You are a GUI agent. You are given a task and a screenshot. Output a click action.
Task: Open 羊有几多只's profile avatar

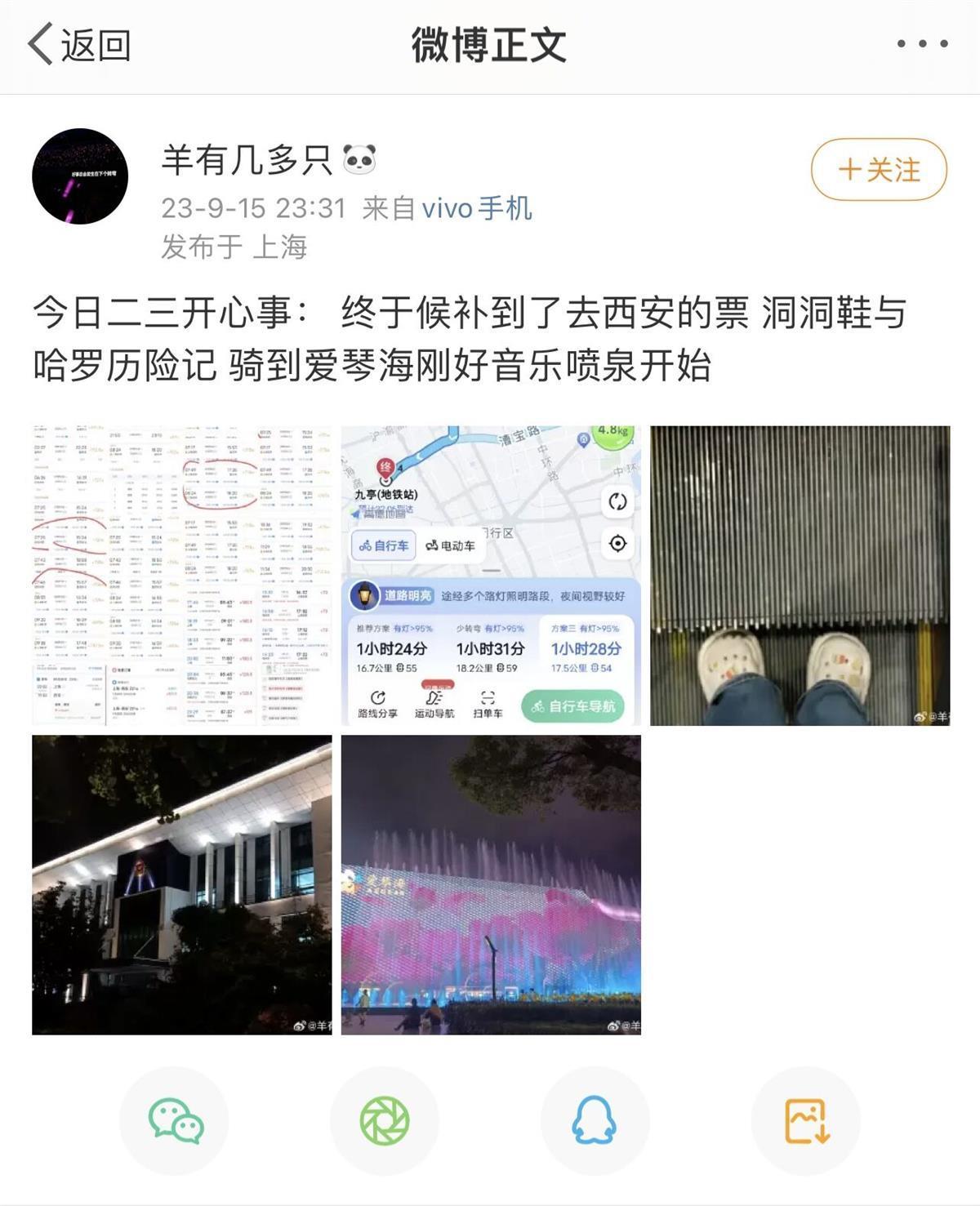tap(80, 176)
